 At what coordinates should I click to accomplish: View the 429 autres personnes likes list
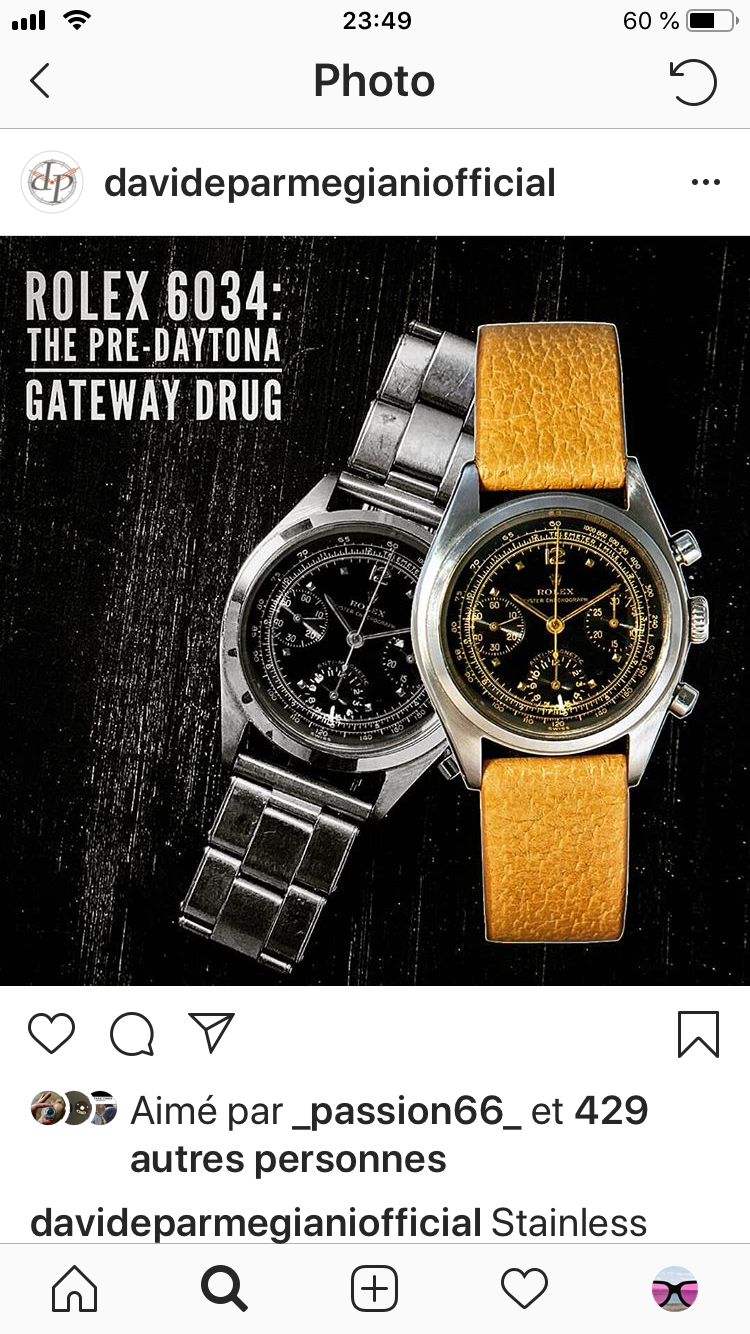pyautogui.click(x=288, y=1160)
